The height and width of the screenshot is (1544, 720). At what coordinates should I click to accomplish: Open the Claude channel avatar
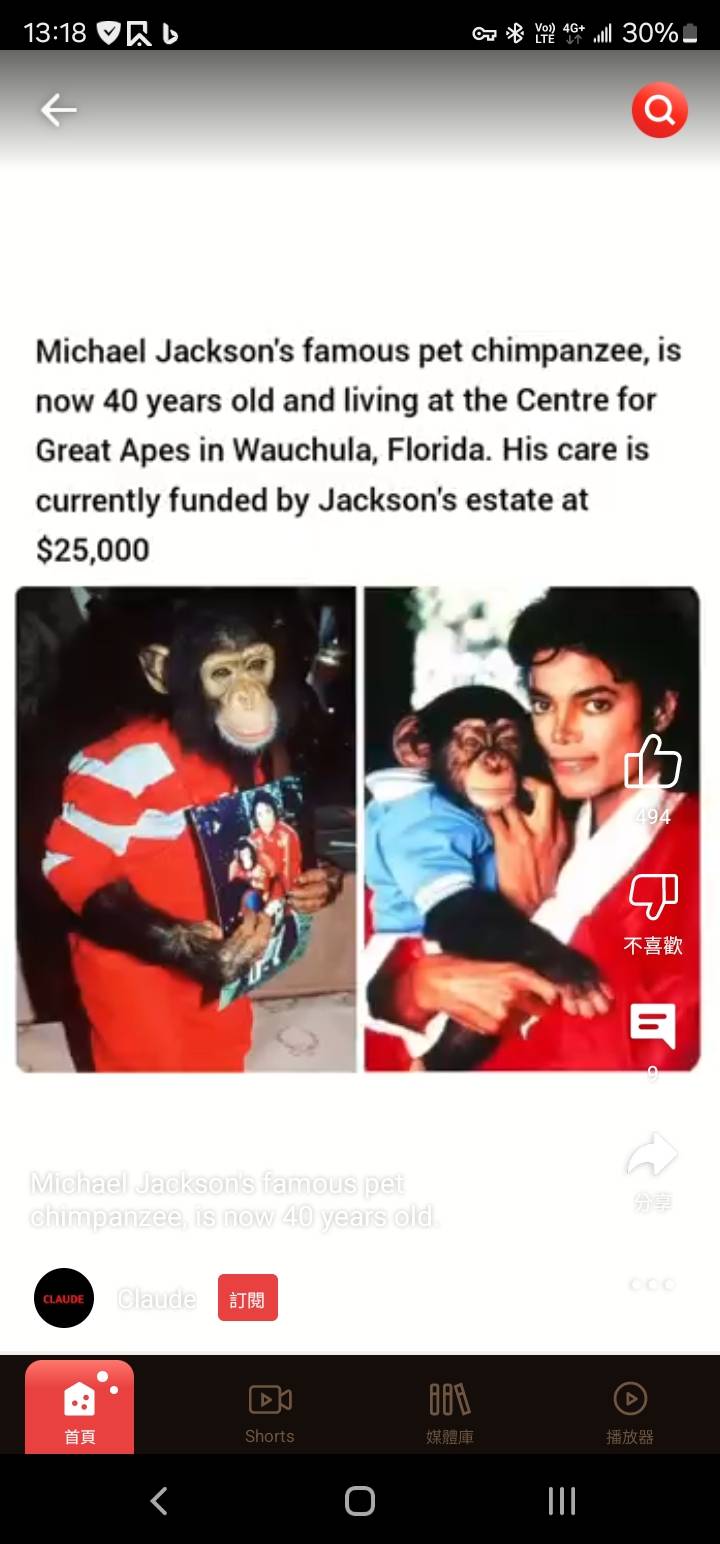(64, 1298)
